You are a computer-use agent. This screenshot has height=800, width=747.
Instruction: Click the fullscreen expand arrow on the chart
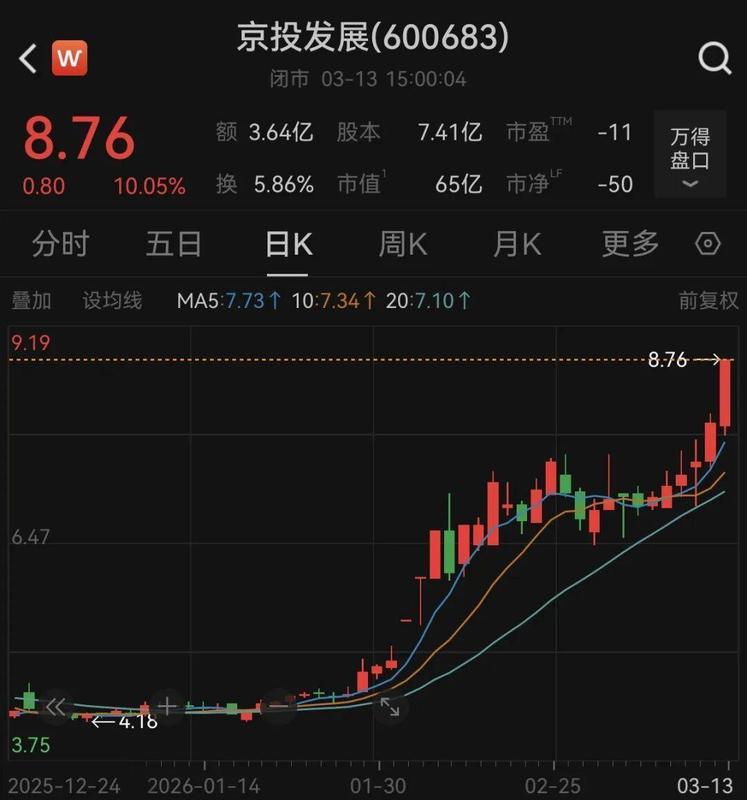[390, 706]
